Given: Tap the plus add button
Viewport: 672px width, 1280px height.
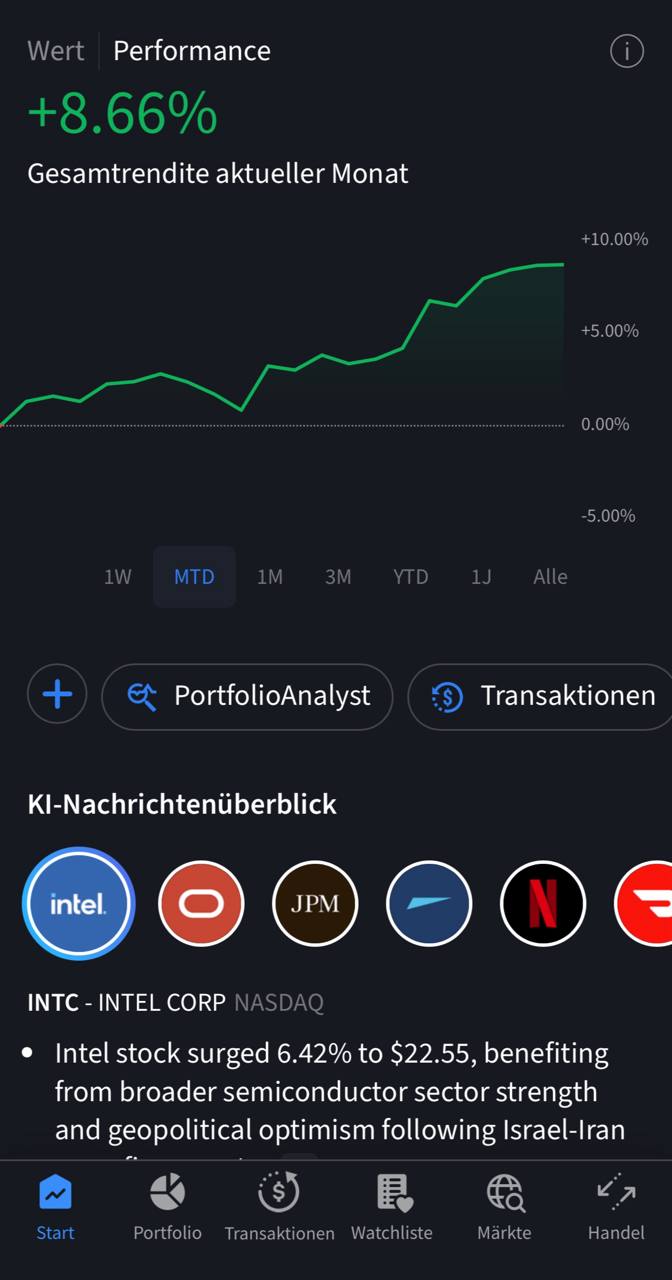Looking at the screenshot, I should coord(57,695).
